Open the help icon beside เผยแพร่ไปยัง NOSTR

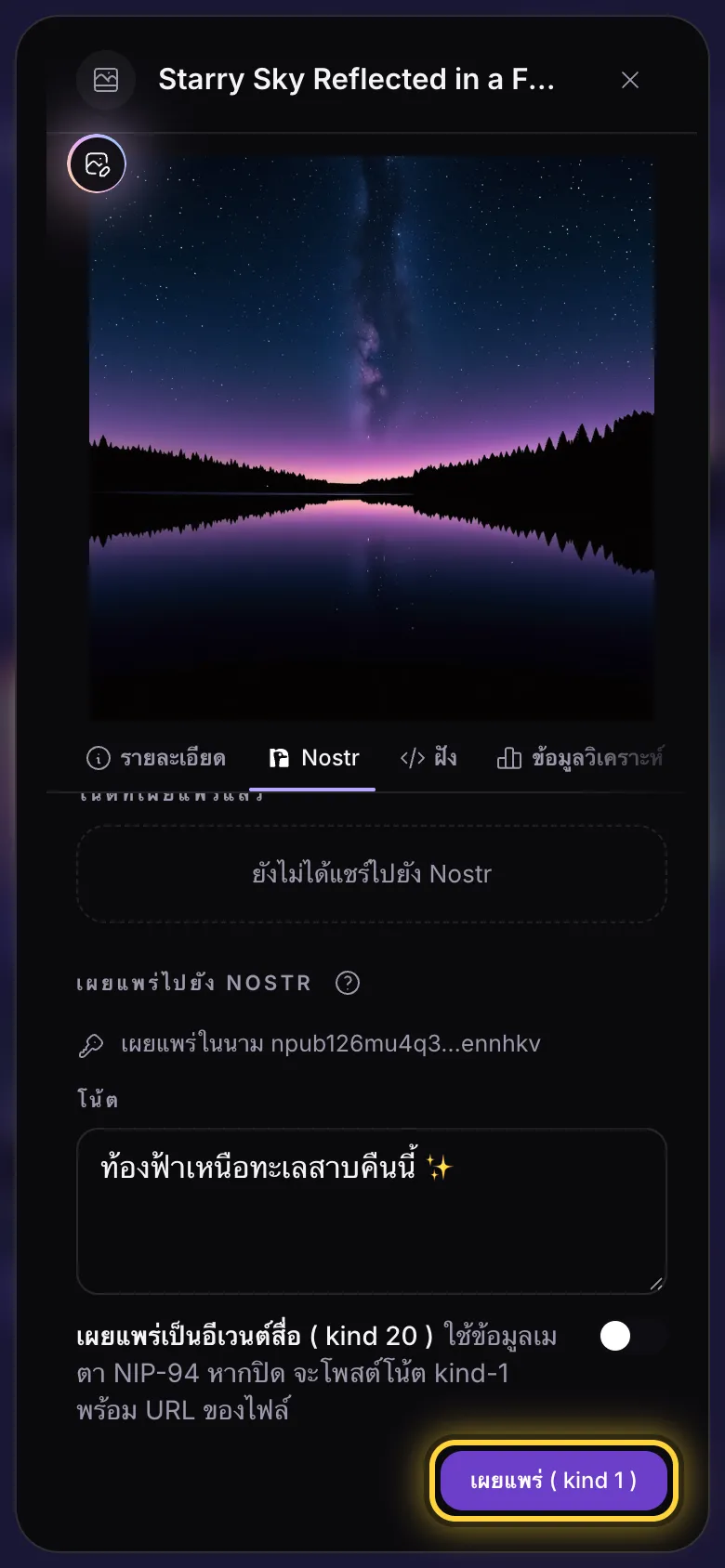(x=348, y=983)
